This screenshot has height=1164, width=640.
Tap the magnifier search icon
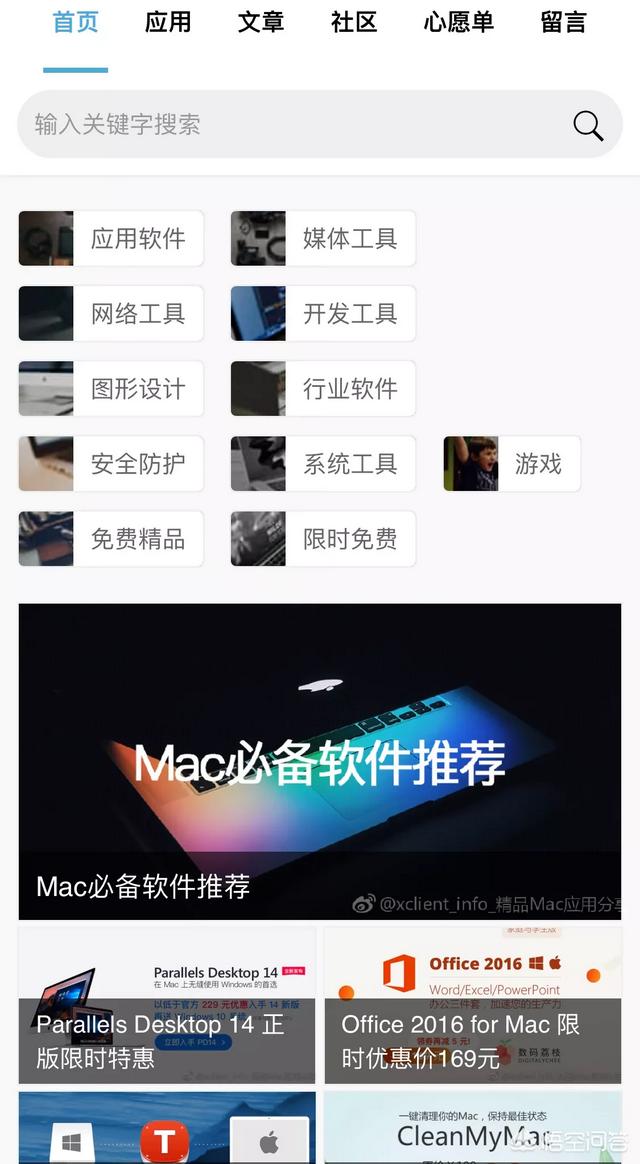(588, 125)
